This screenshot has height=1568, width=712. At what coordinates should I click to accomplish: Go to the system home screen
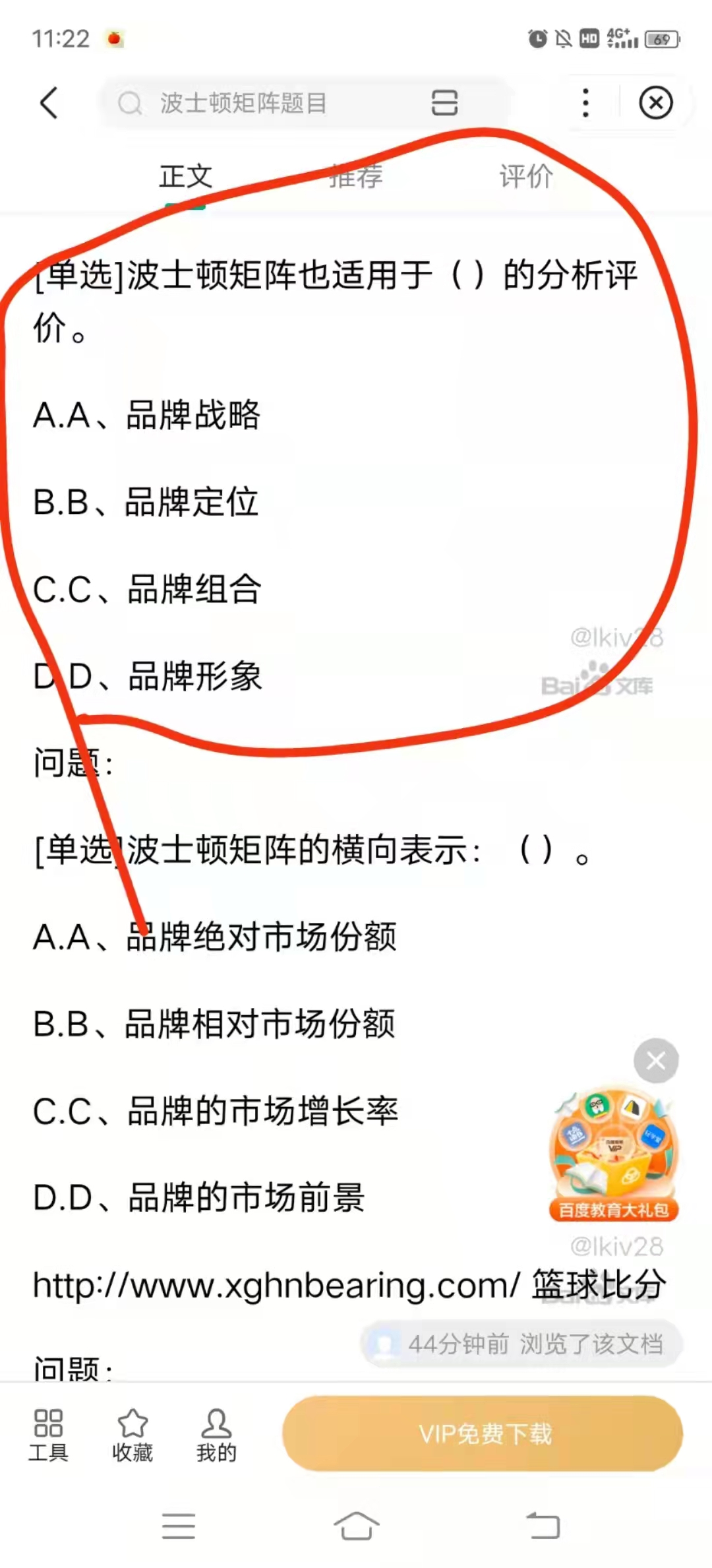356,1525
